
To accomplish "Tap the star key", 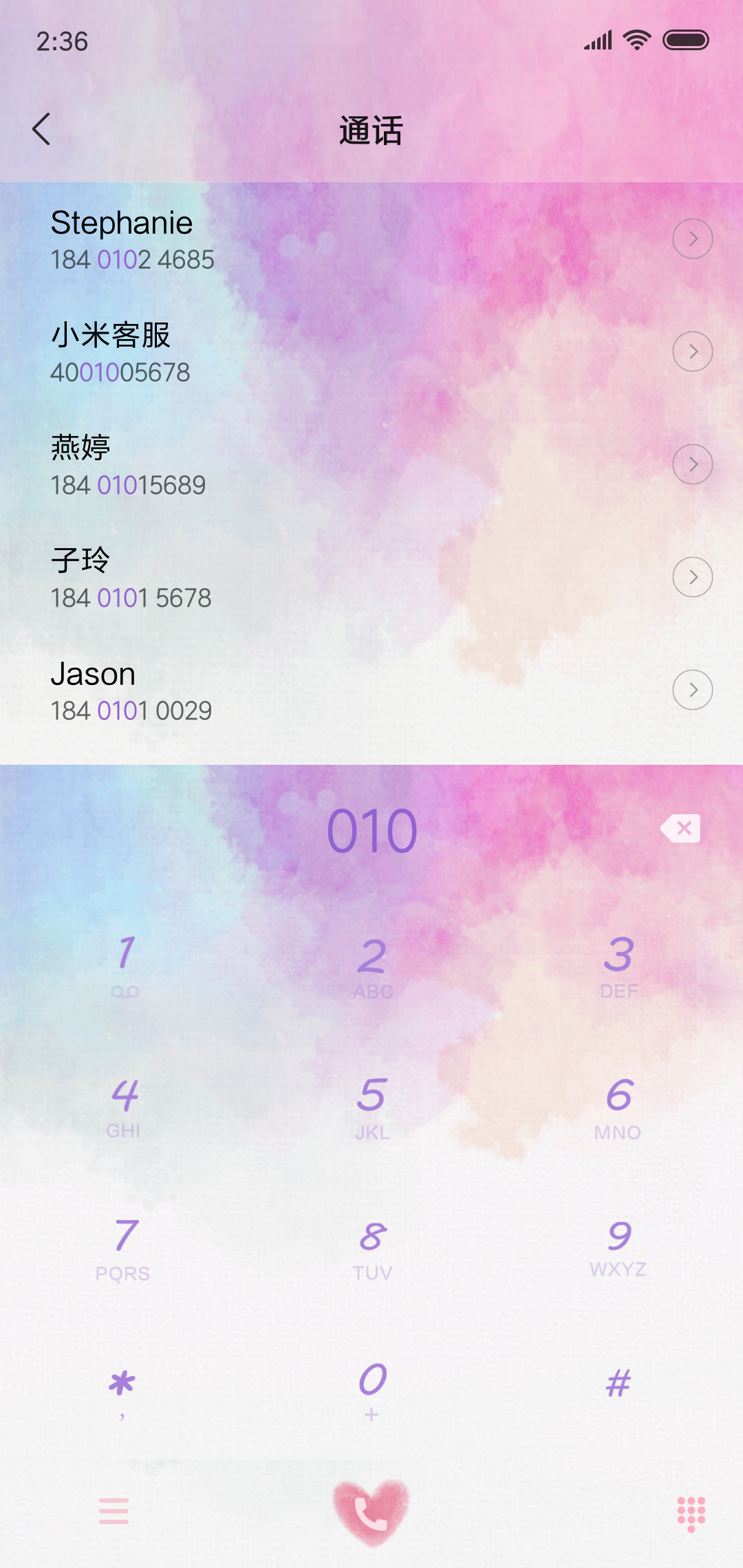I will [x=122, y=1391].
